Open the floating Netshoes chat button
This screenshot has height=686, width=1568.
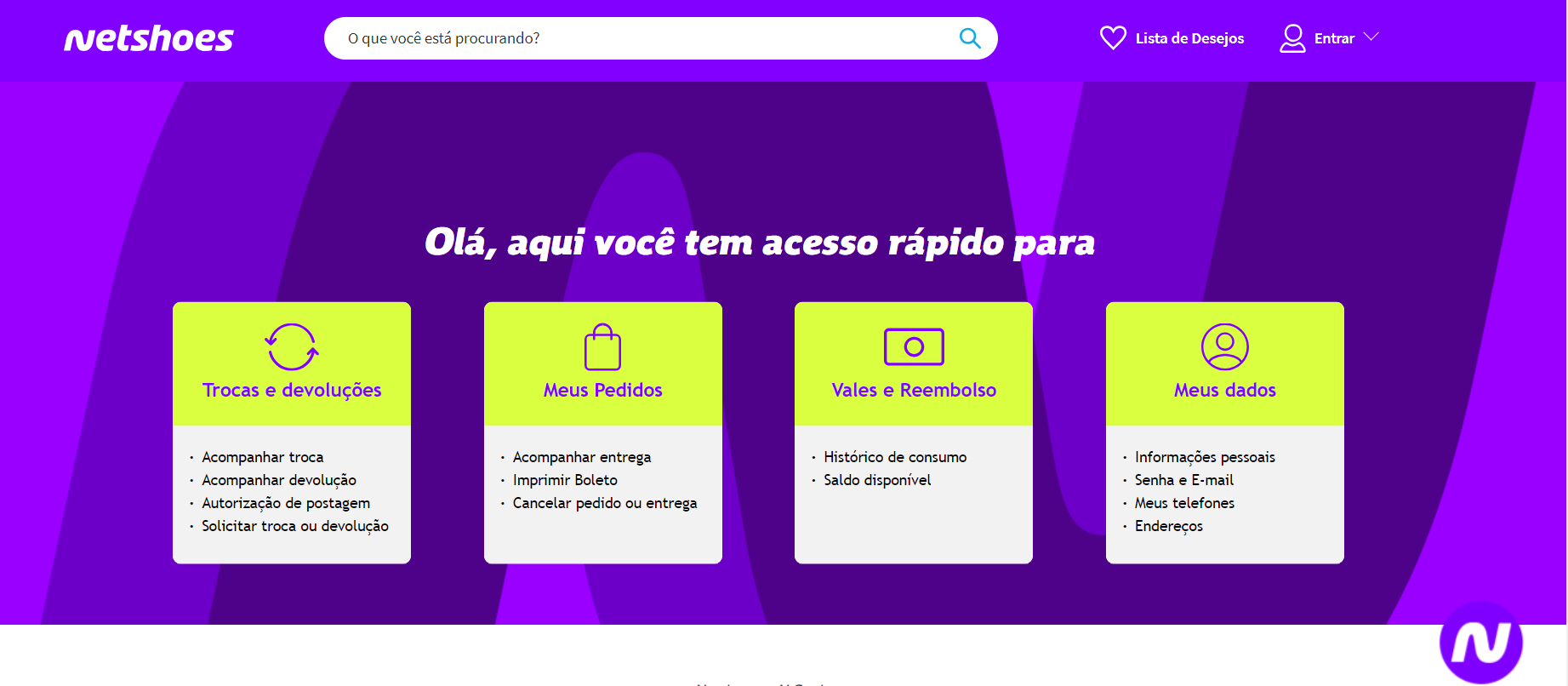pos(1480,643)
